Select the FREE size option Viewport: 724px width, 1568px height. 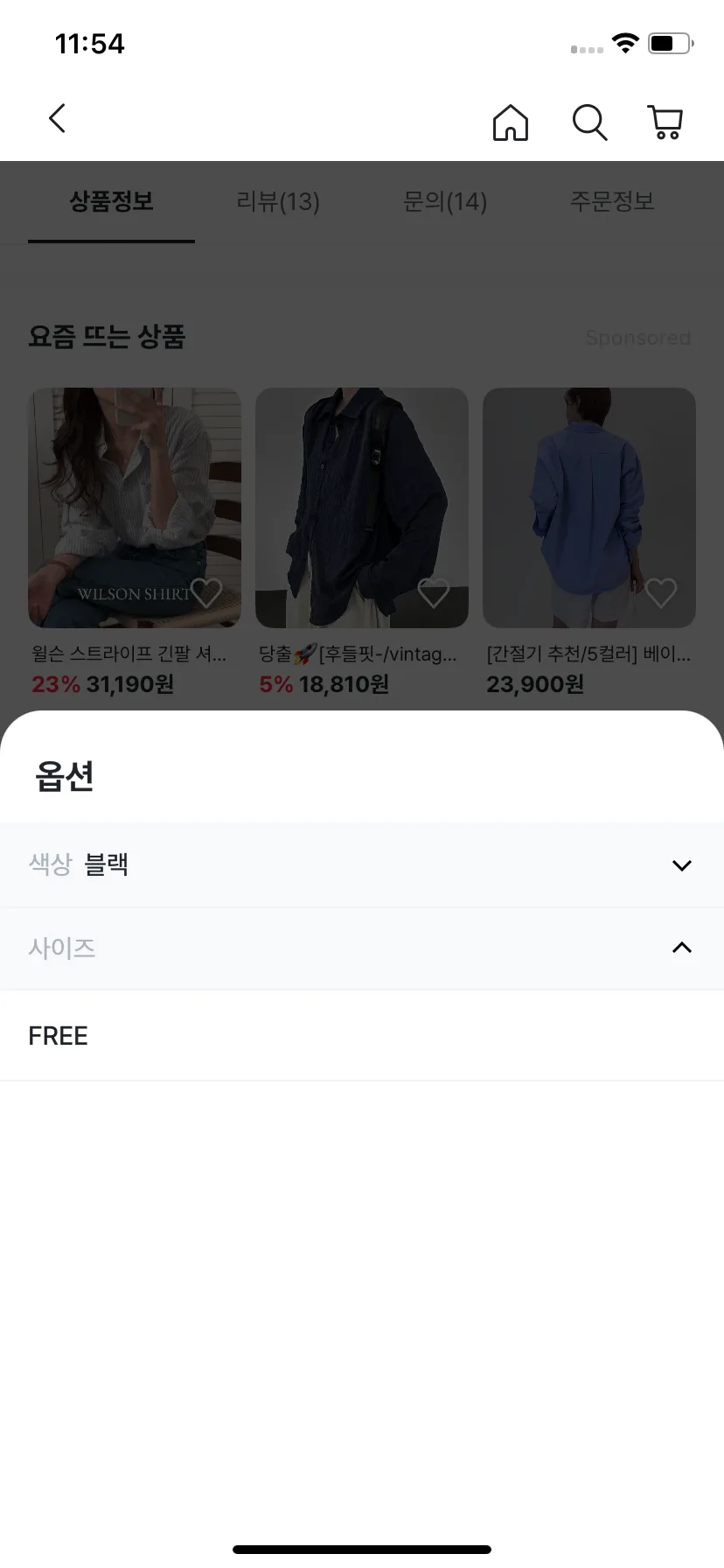[x=362, y=1036]
